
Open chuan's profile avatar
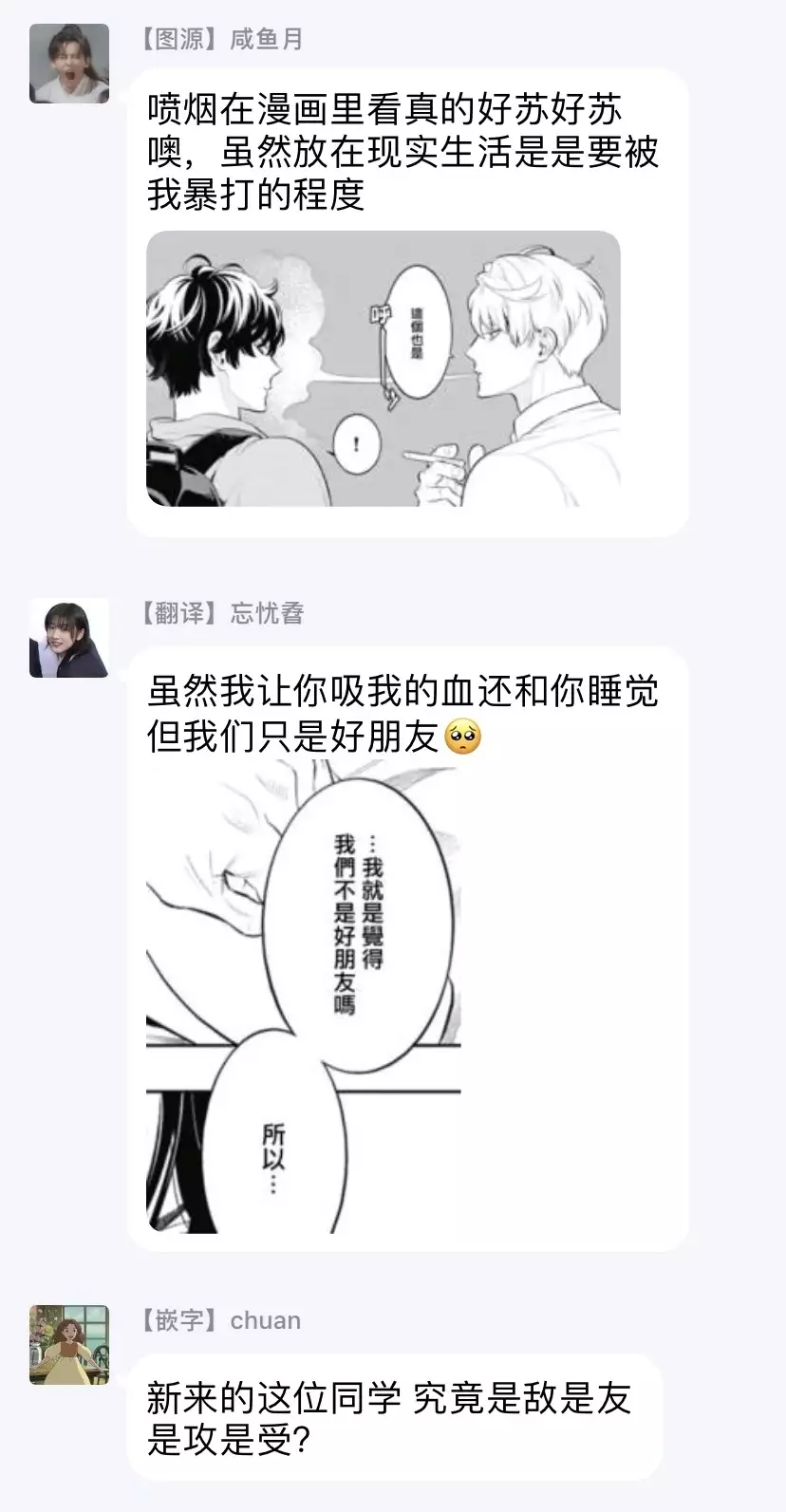tap(68, 1344)
